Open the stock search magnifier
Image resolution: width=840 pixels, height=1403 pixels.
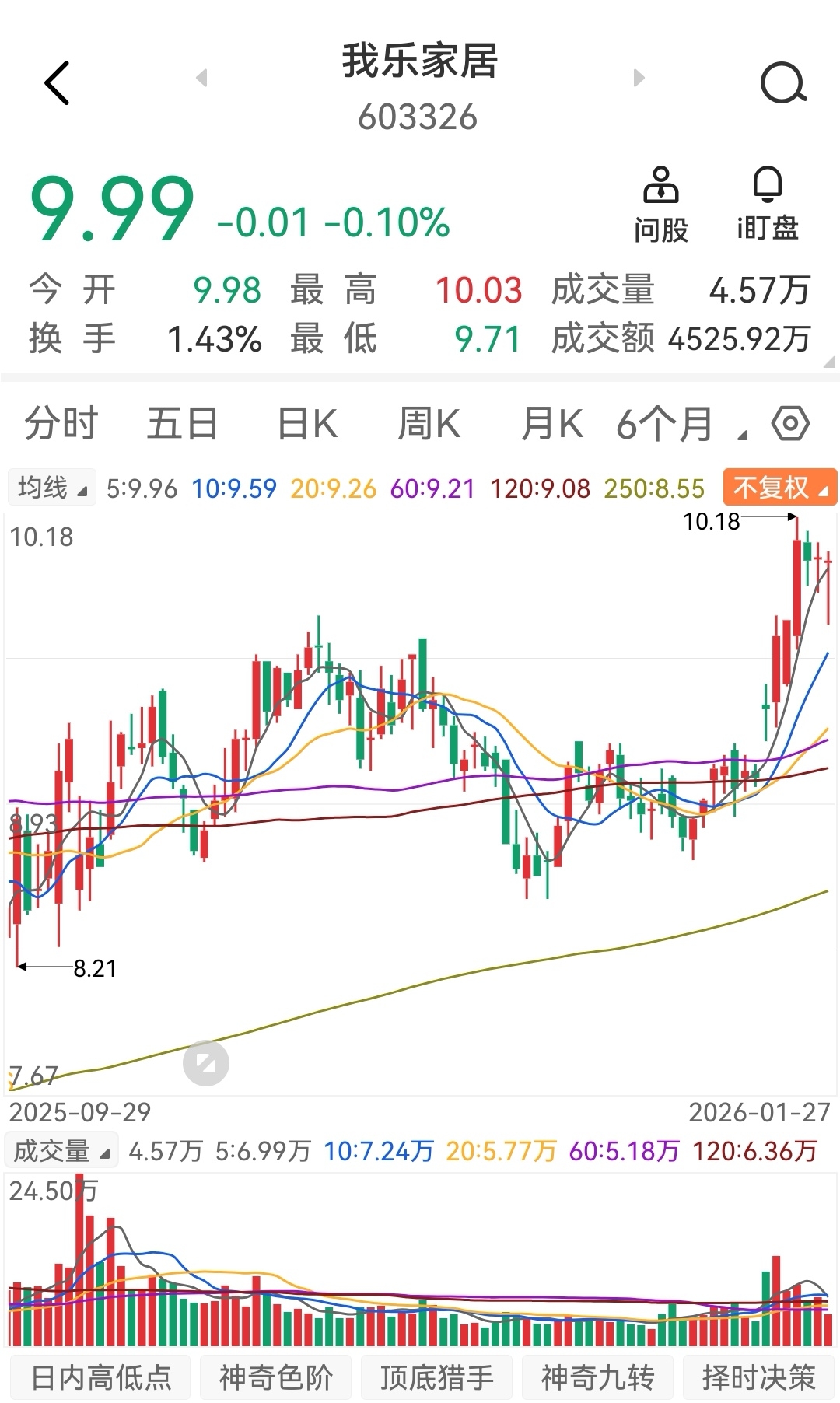(783, 82)
